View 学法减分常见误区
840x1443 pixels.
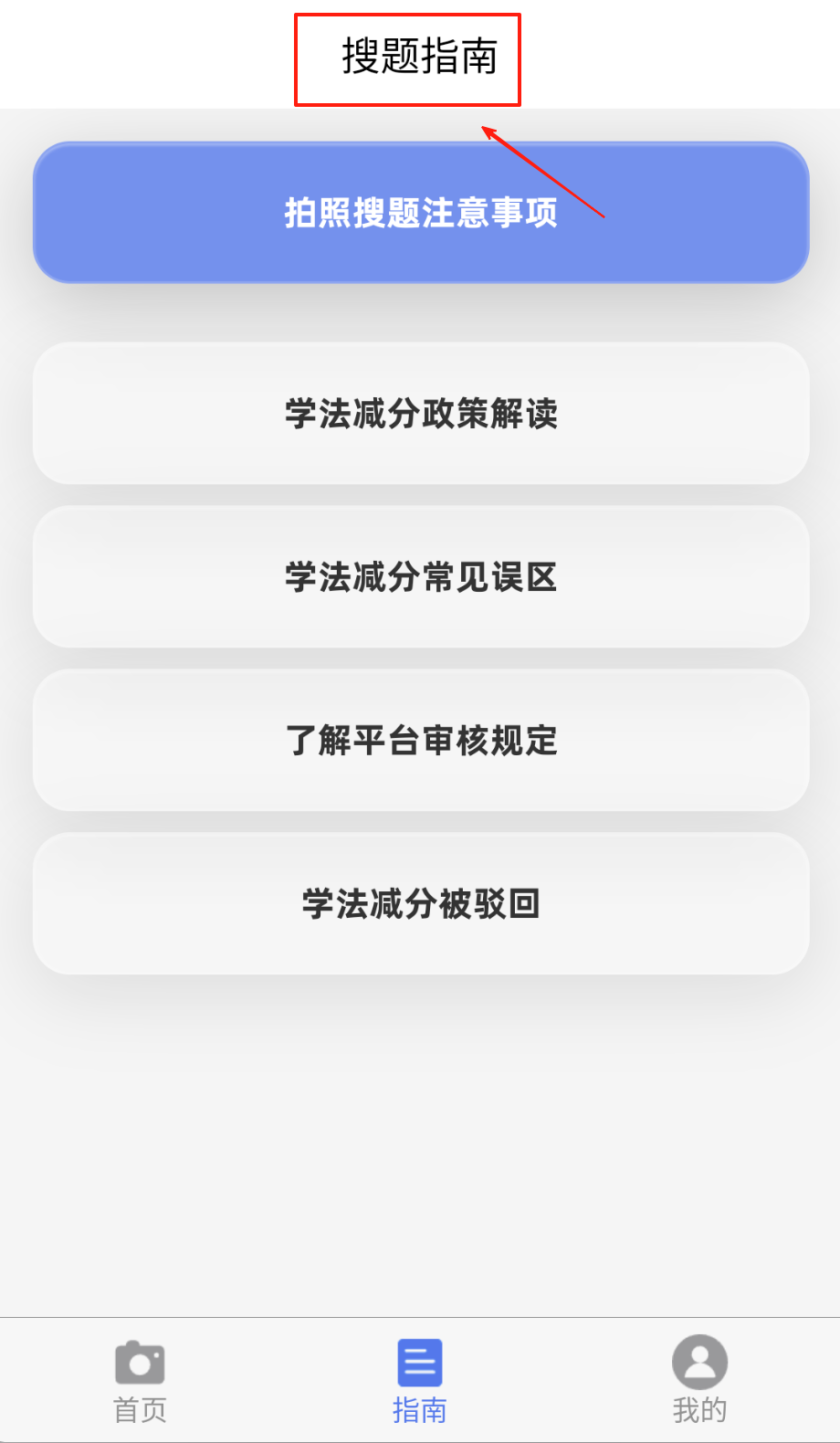click(420, 577)
